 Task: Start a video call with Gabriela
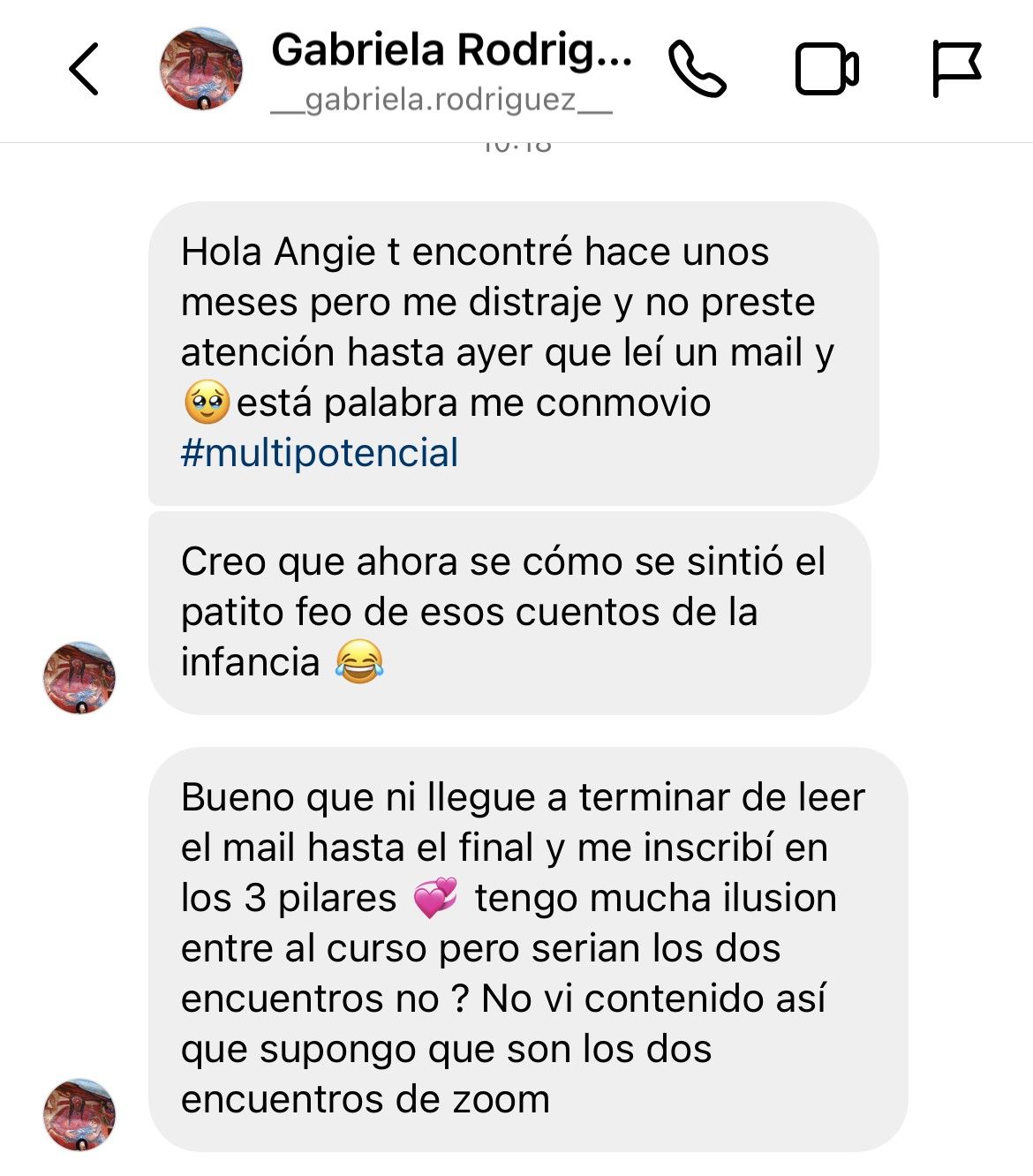pos(826,69)
